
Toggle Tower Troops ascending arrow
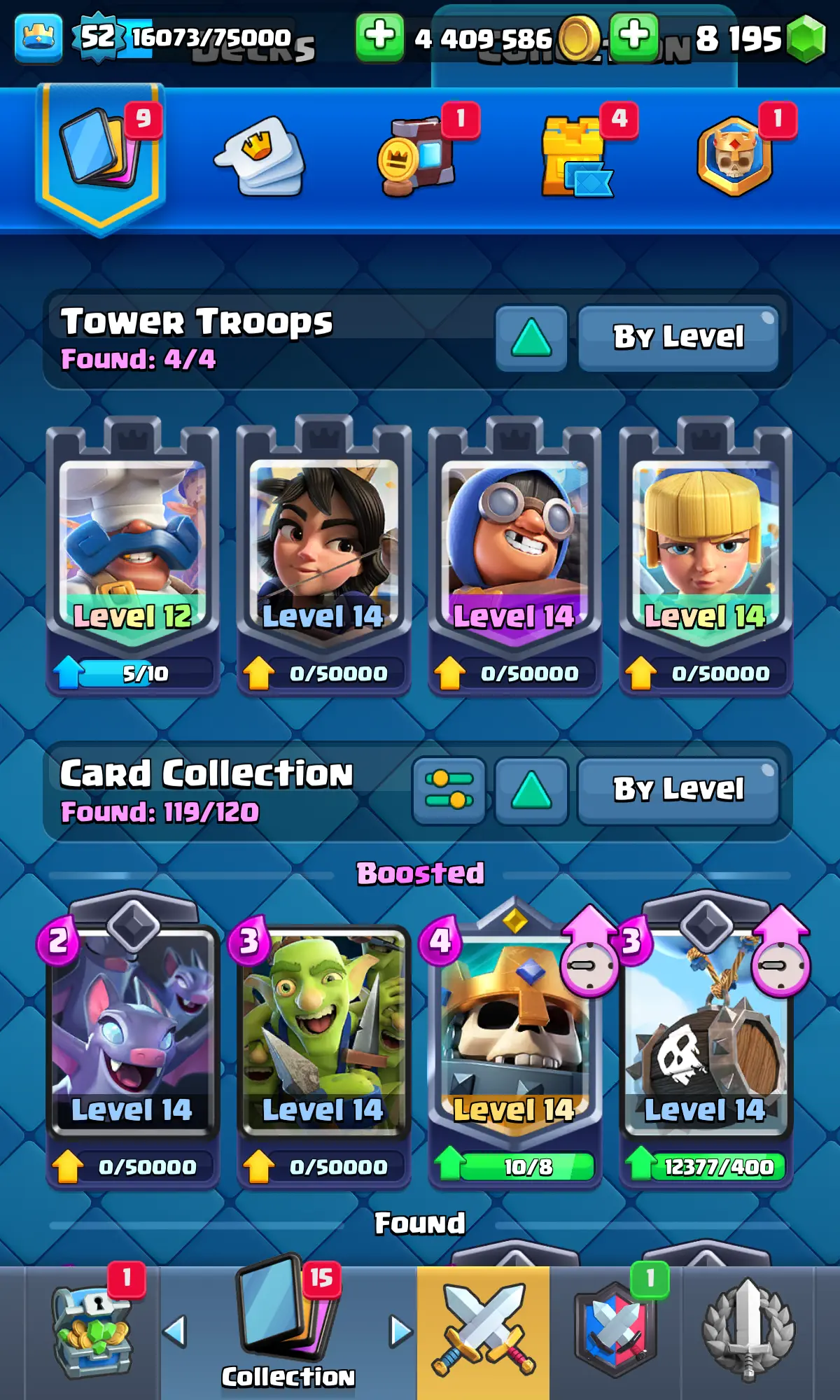pyautogui.click(x=531, y=338)
